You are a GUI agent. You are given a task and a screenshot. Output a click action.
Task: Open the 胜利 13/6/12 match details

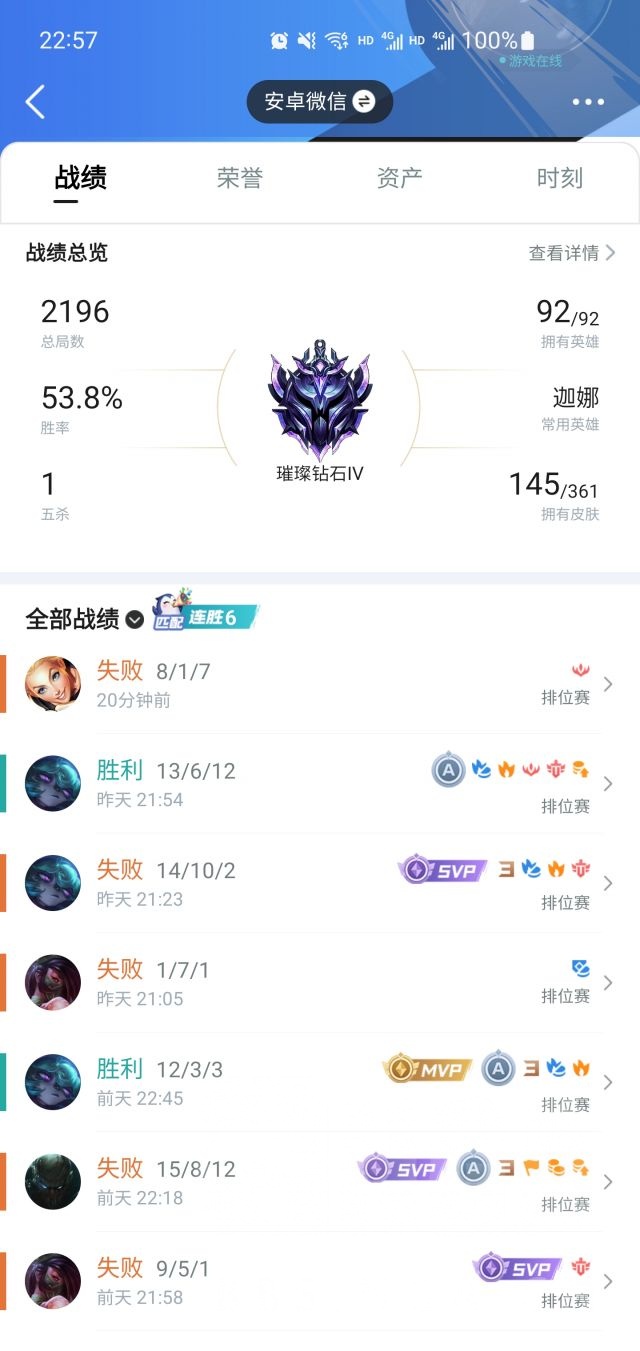click(x=320, y=784)
